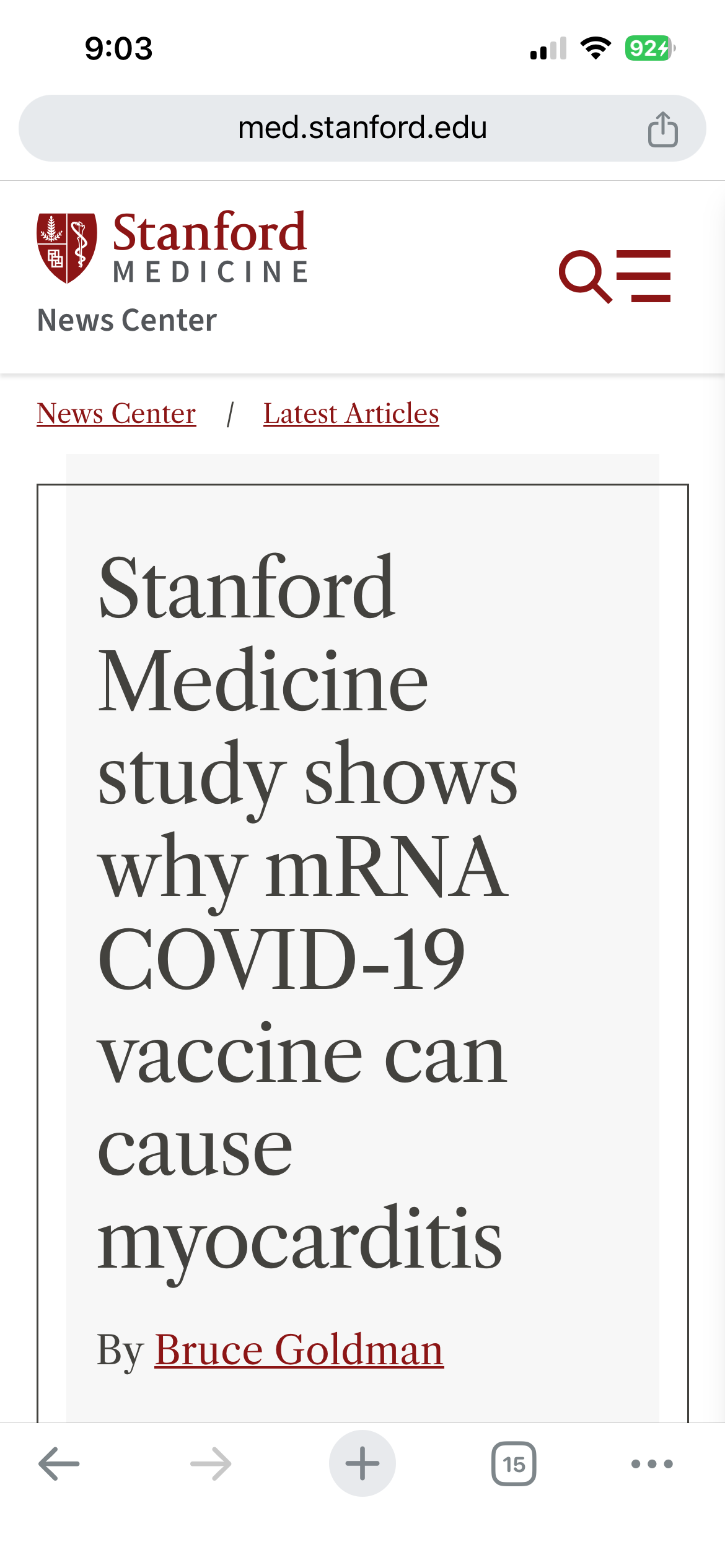Share this page from the address bar
The image size is (725, 1568).
click(662, 129)
